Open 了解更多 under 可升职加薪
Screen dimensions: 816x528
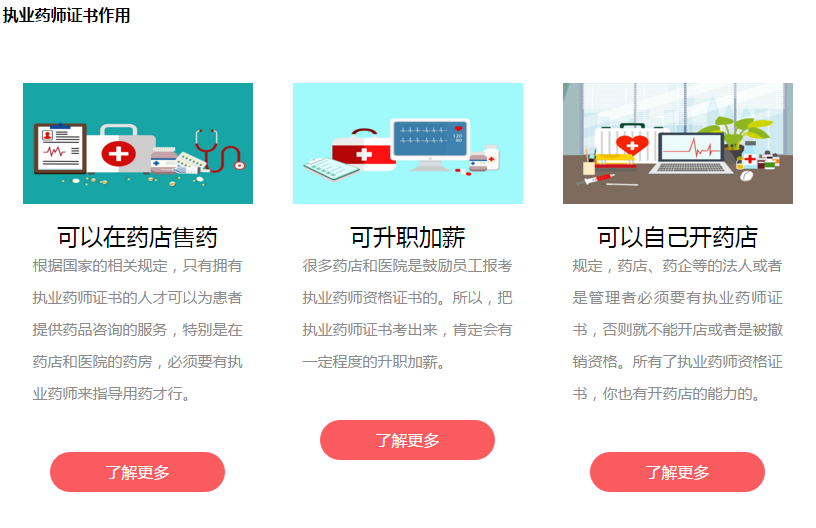tap(407, 440)
